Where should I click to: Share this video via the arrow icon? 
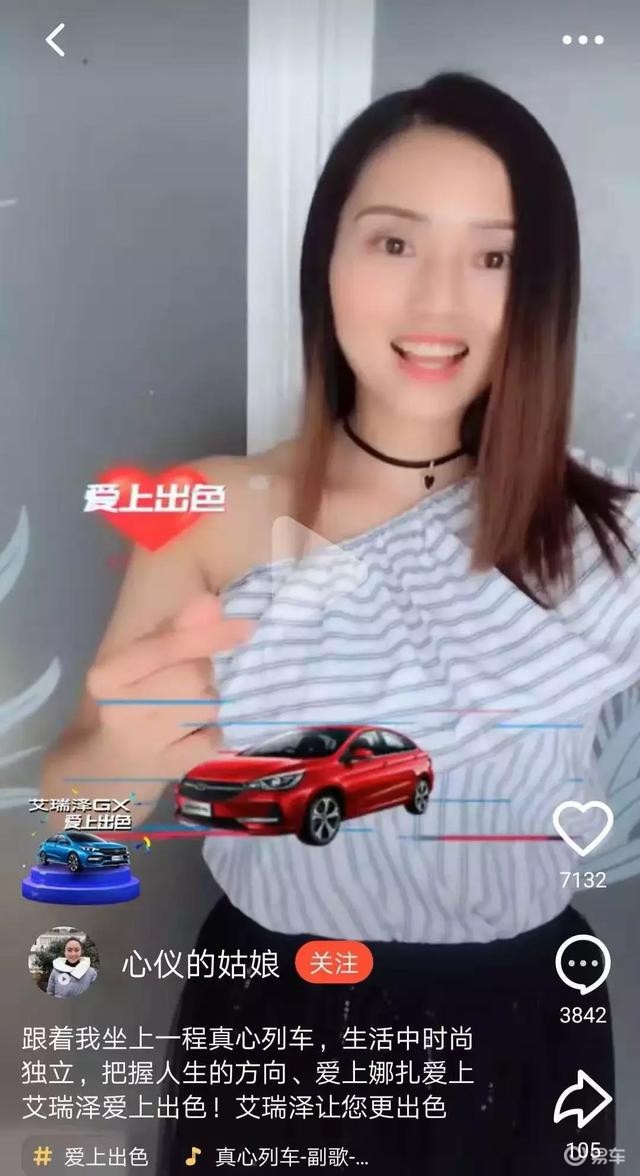coord(582,1100)
